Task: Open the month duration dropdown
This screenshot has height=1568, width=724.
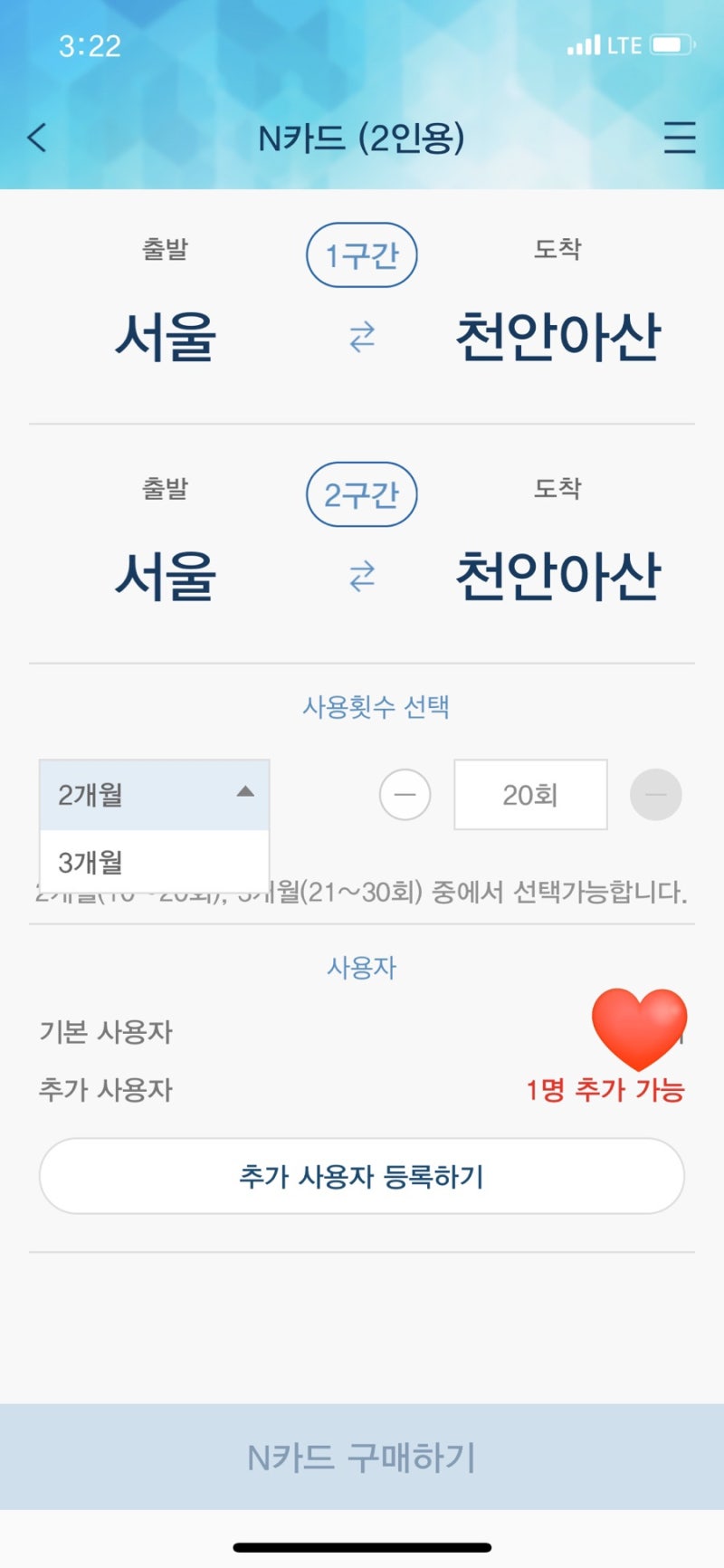Action: (154, 794)
